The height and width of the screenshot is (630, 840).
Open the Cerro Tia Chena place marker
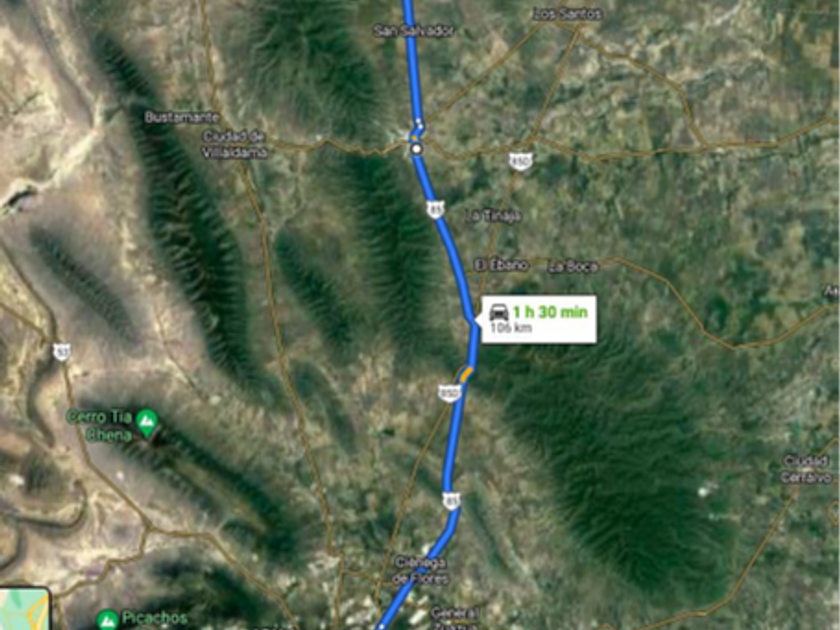pyautogui.click(x=148, y=420)
